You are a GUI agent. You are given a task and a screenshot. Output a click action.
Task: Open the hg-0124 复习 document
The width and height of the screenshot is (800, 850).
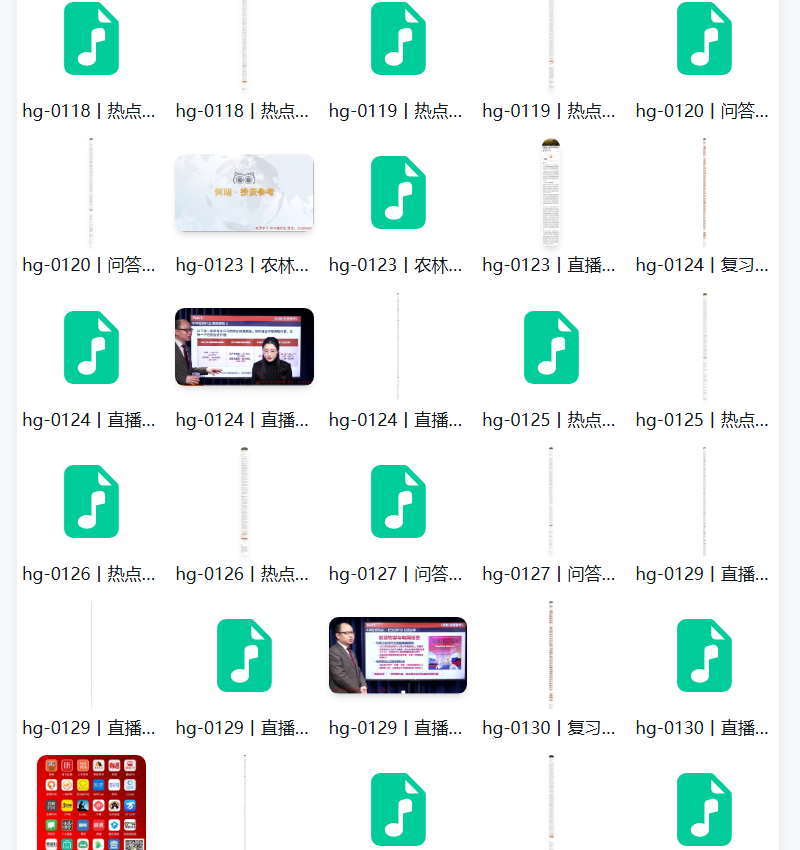pos(704,193)
